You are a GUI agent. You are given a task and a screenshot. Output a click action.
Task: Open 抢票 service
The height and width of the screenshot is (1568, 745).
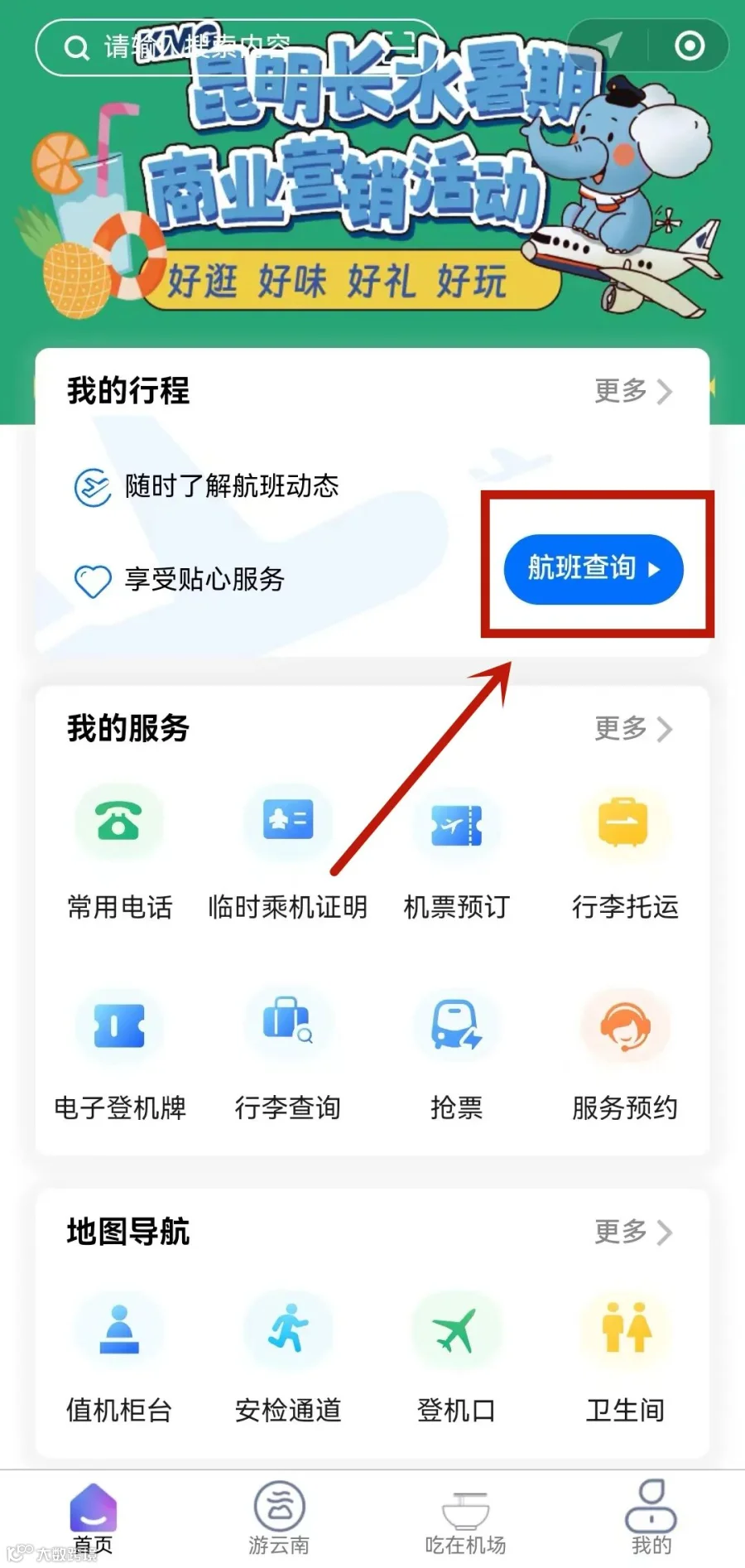tap(456, 1054)
